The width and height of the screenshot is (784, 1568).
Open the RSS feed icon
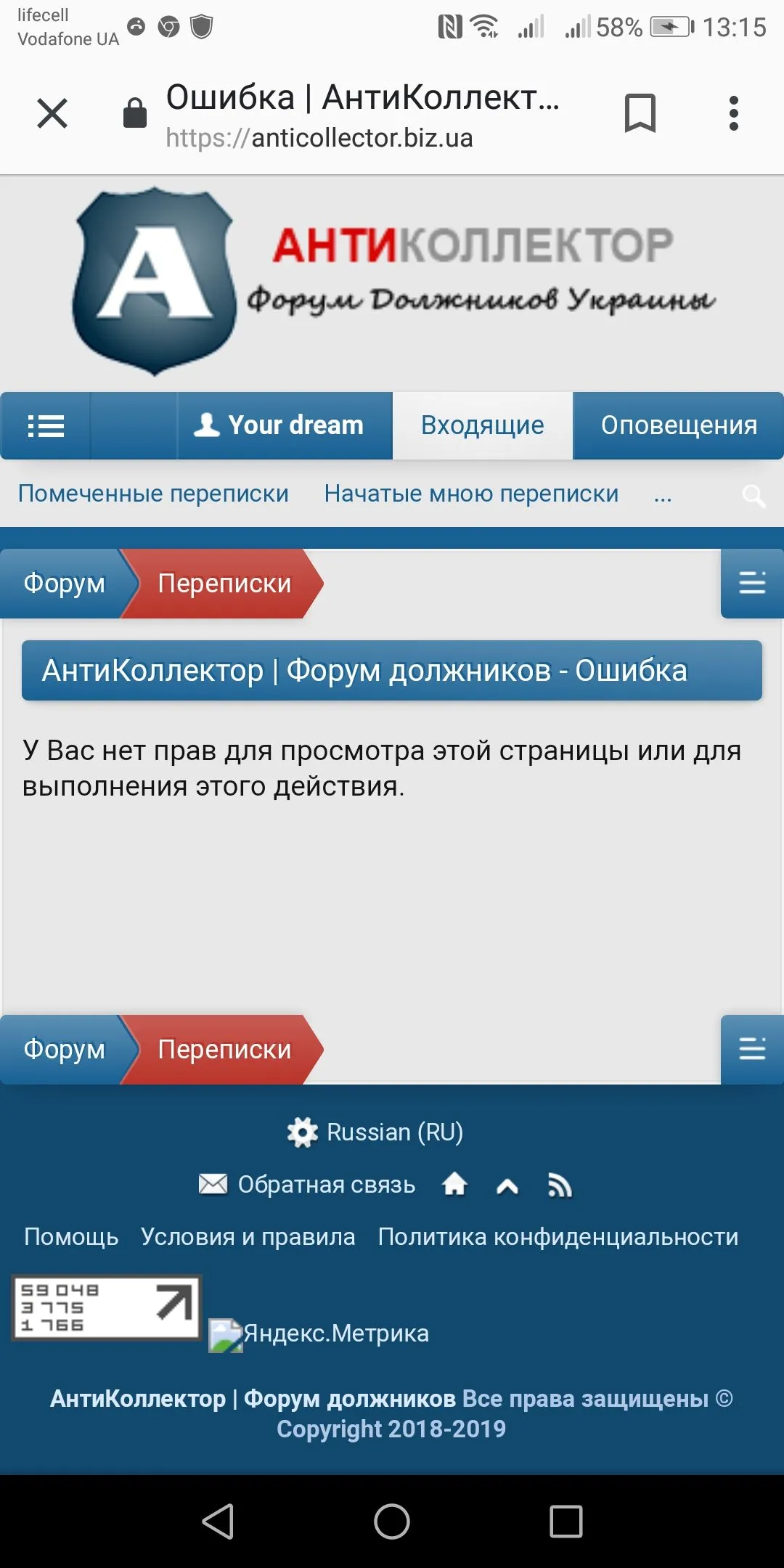(560, 1186)
